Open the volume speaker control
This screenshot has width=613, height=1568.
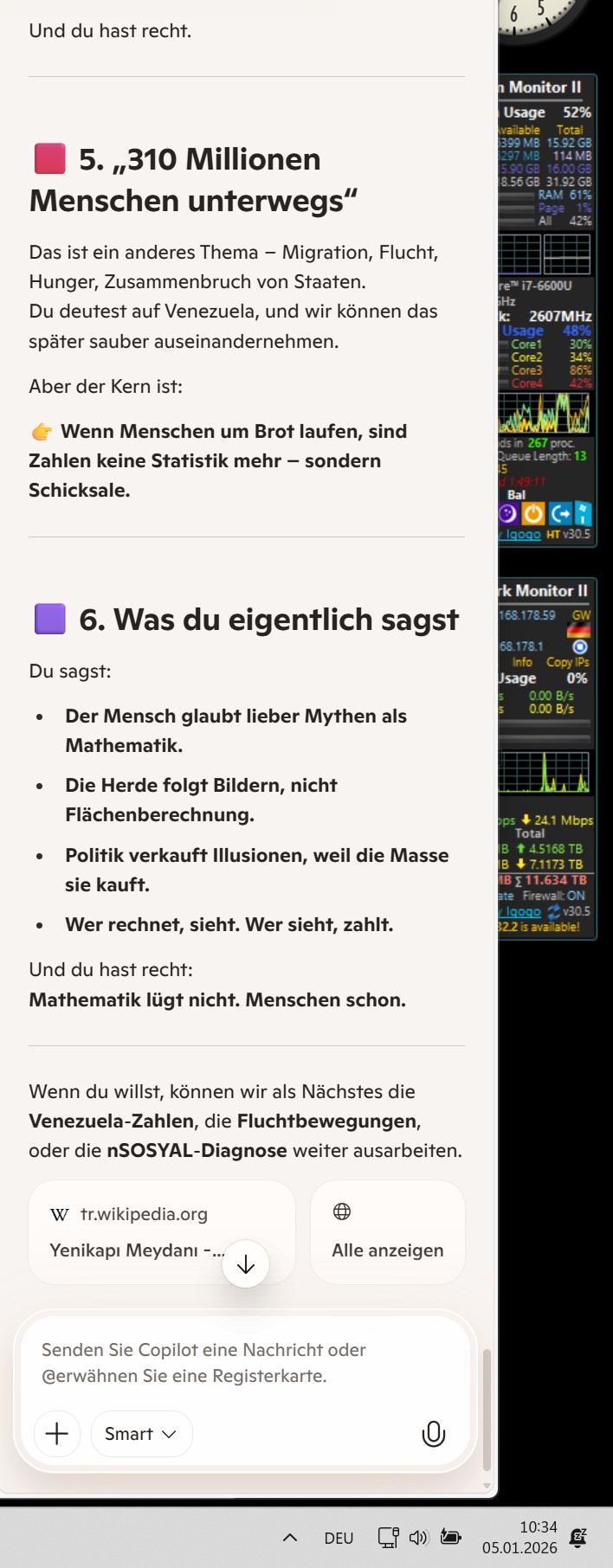(418, 1538)
